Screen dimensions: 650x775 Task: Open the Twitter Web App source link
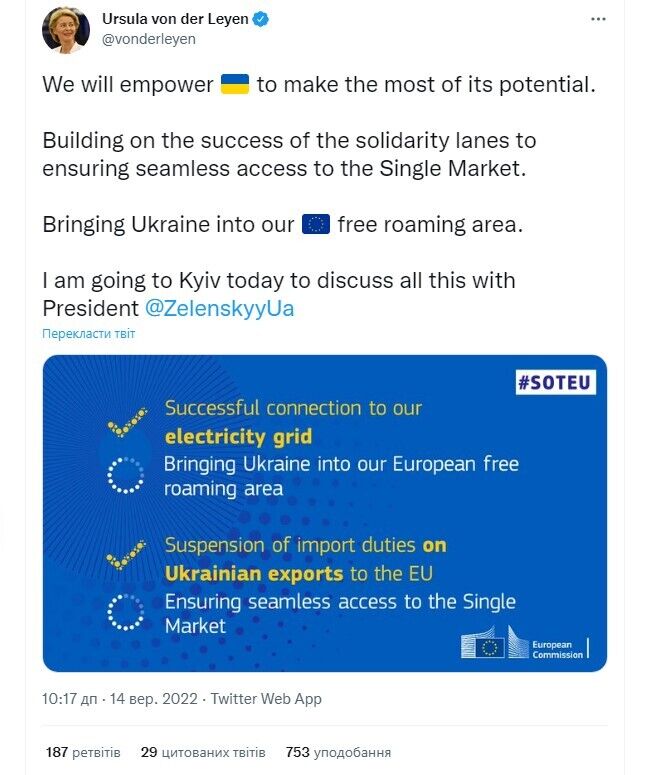pyautogui.click(x=265, y=699)
